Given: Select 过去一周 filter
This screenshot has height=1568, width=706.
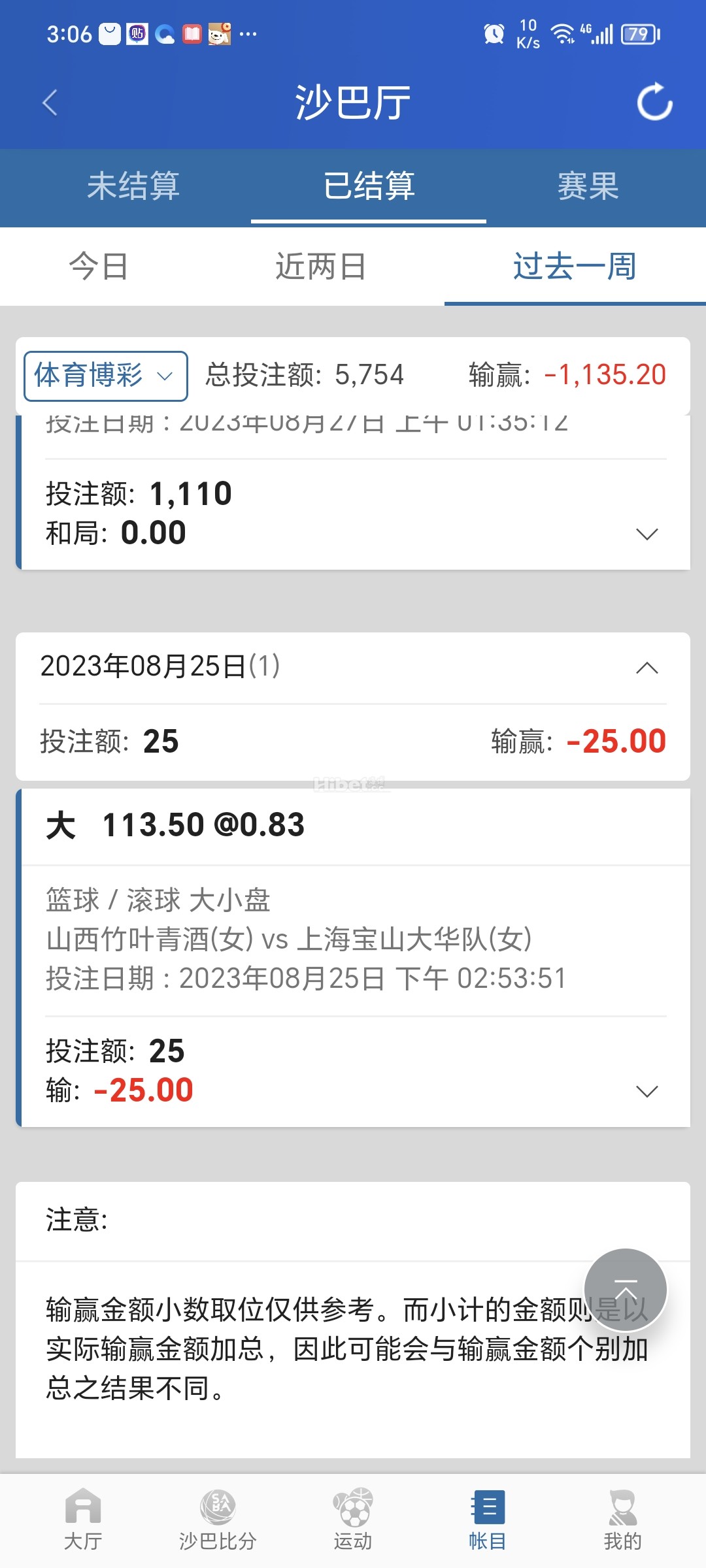Looking at the screenshot, I should [575, 267].
